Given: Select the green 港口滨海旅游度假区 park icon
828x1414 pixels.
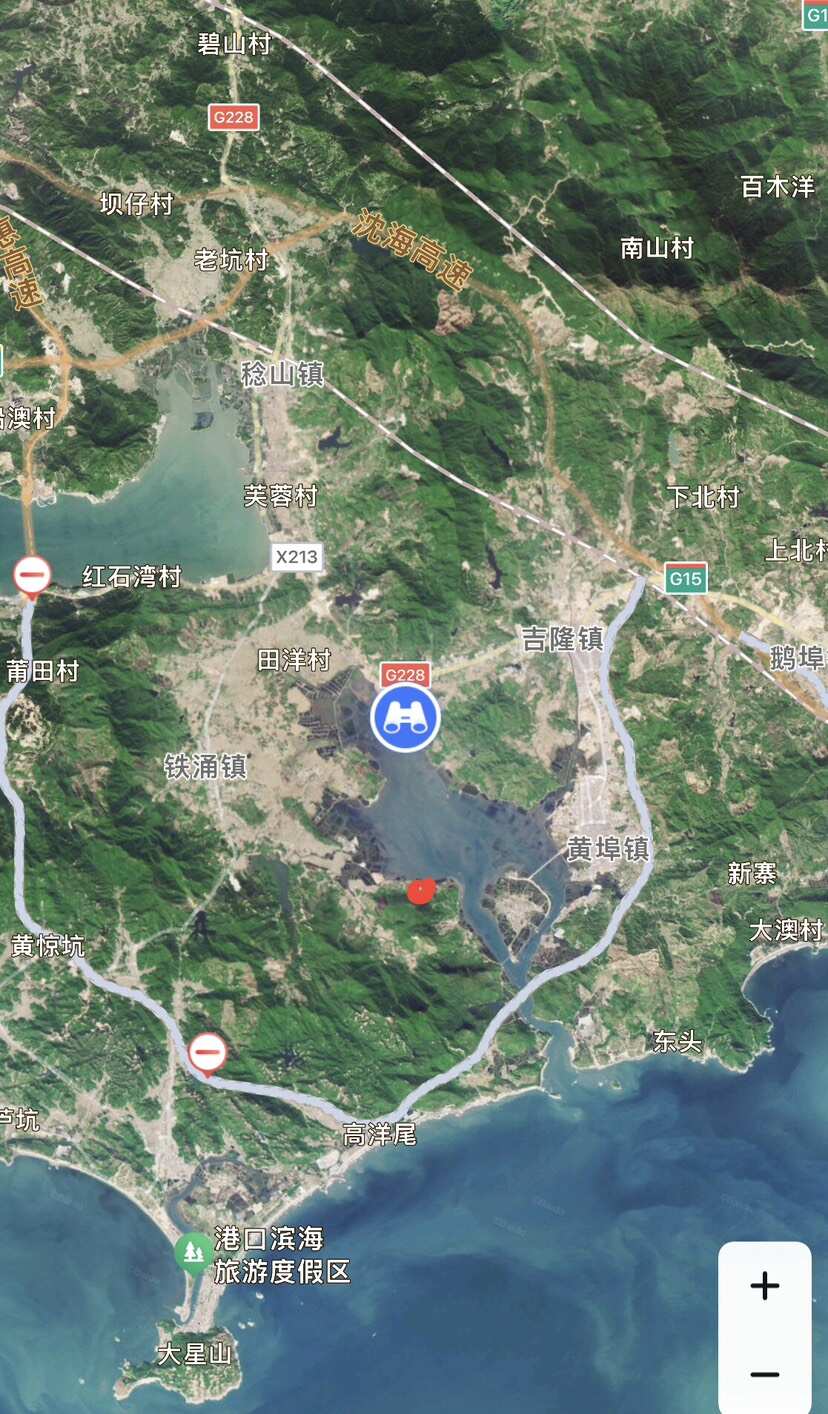Looking at the screenshot, I should tap(192, 1250).
